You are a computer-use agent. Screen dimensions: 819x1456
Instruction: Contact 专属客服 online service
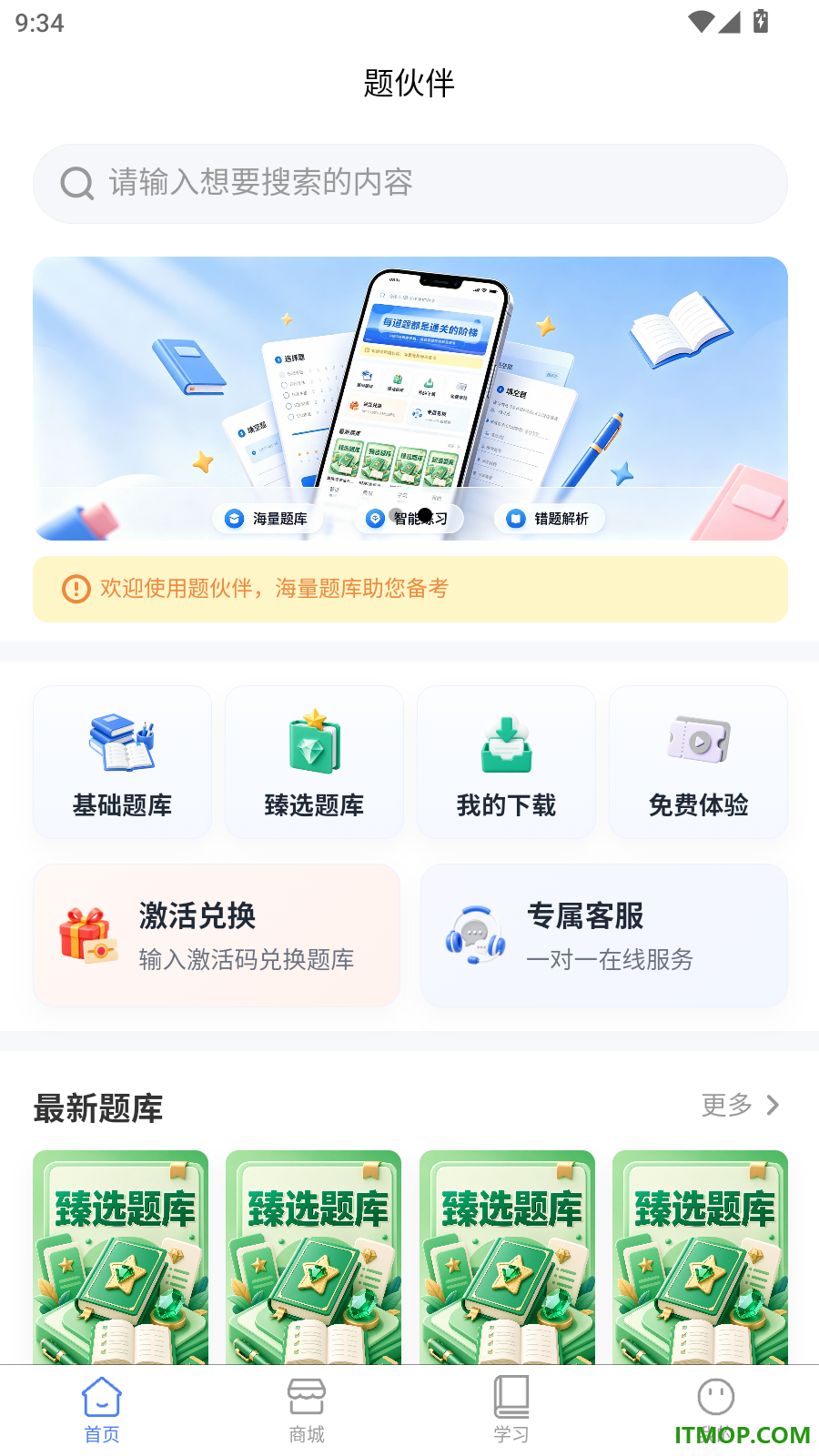pyautogui.click(x=604, y=935)
